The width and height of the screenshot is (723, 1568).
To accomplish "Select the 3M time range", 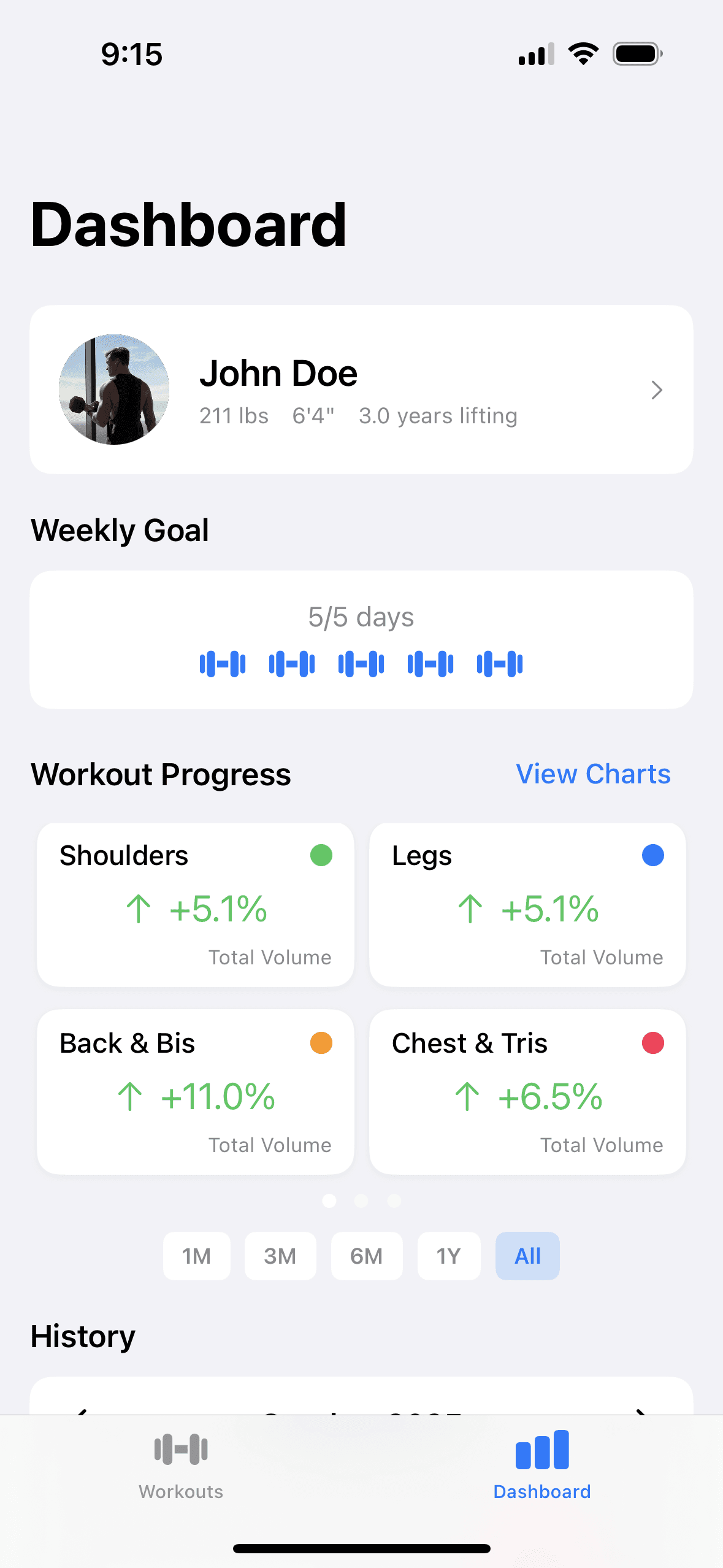I will pyautogui.click(x=280, y=1256).
